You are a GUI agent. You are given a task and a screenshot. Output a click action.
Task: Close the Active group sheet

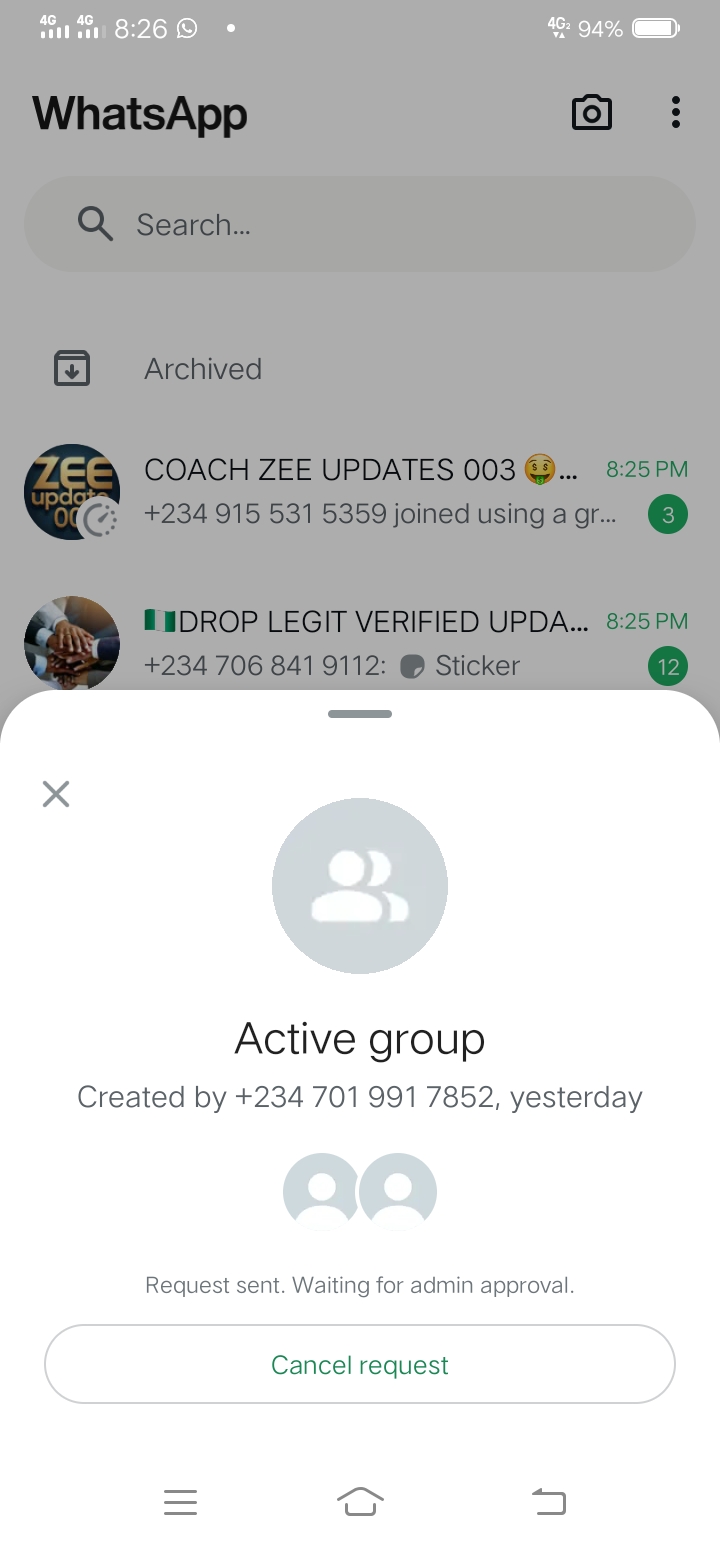click(56, 794)
